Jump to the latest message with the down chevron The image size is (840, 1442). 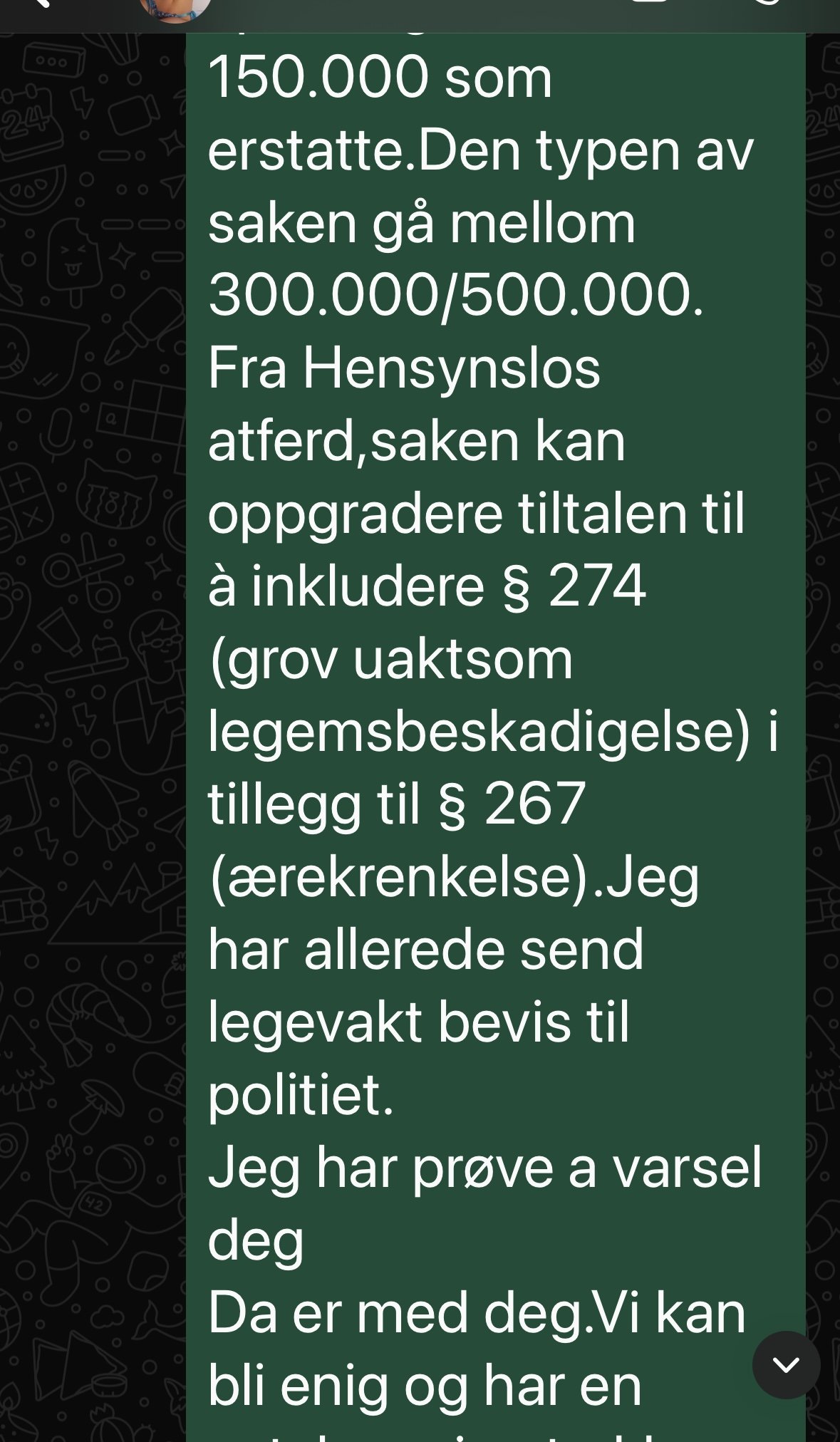point(786,1364)
